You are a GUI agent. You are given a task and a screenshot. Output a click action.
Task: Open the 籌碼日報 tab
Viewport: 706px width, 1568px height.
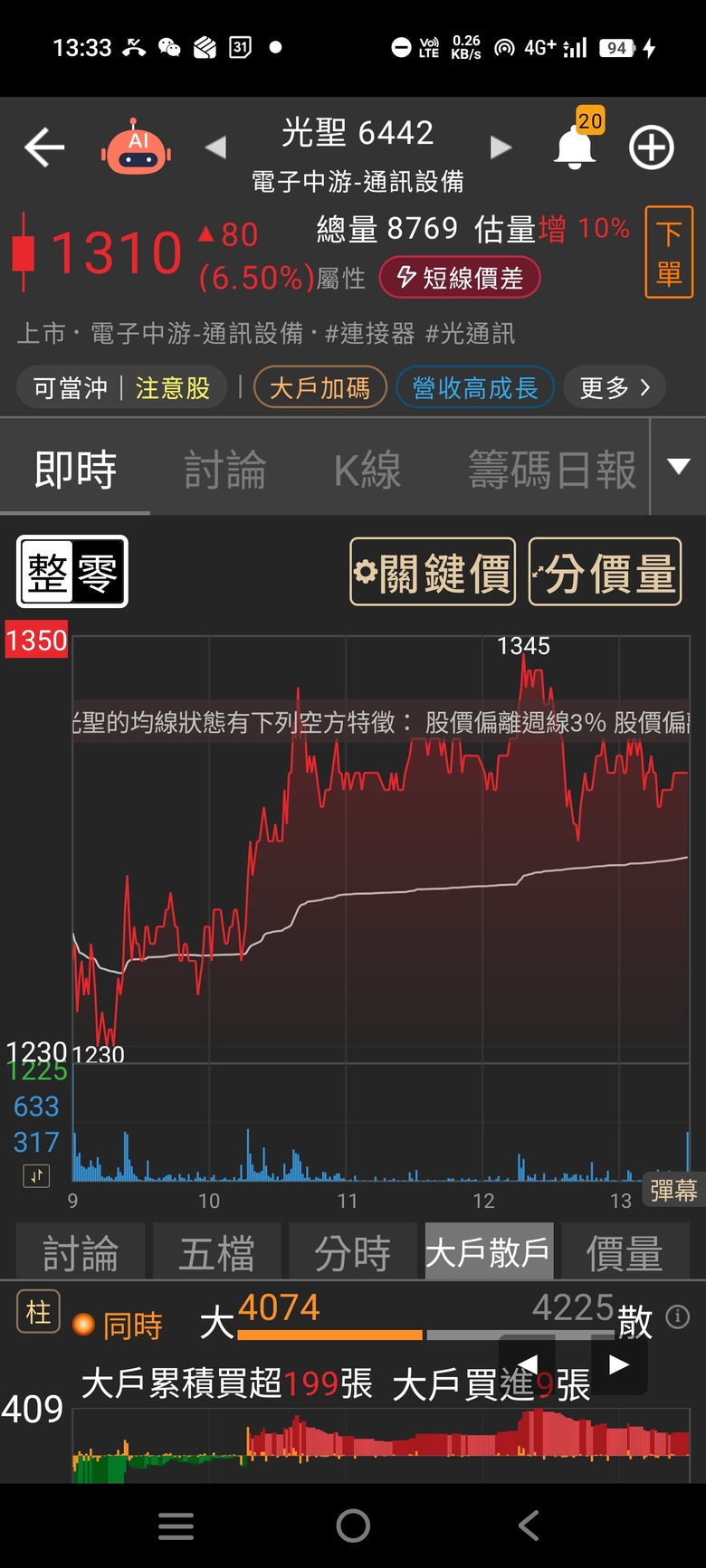click(x=552, y=470)
